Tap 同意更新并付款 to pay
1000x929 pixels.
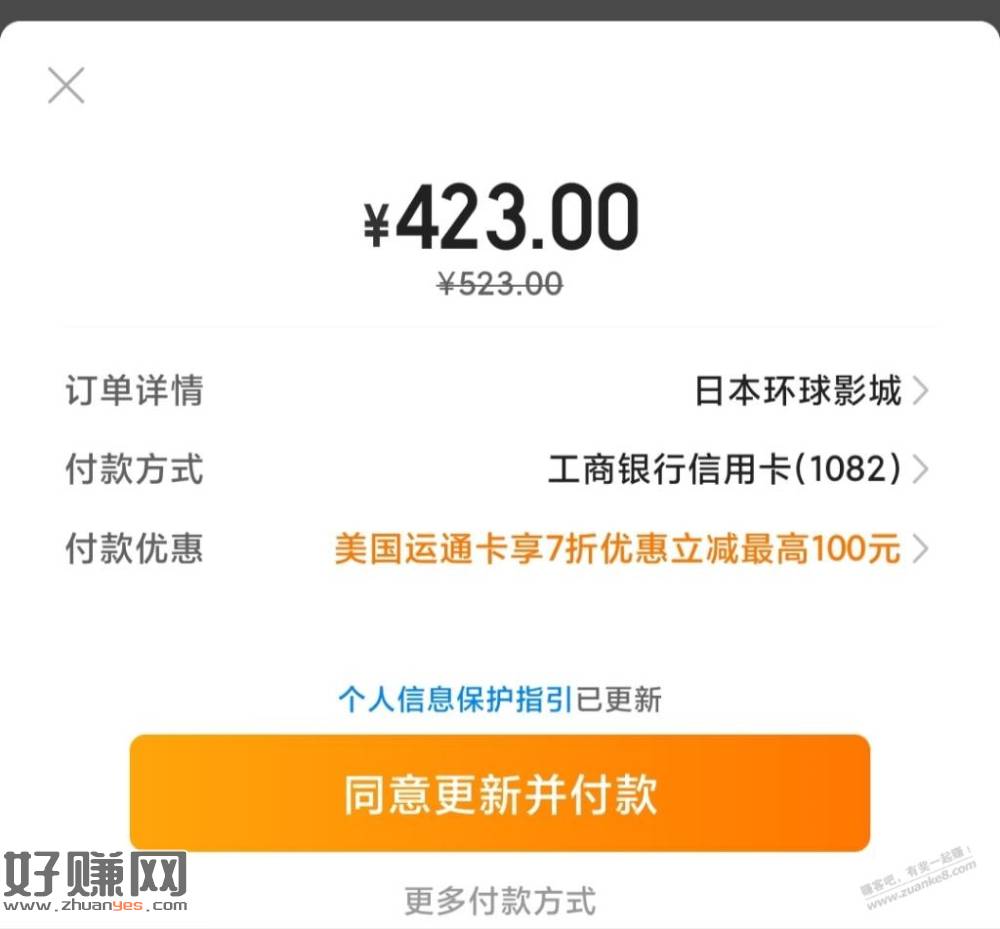[500, 794]
